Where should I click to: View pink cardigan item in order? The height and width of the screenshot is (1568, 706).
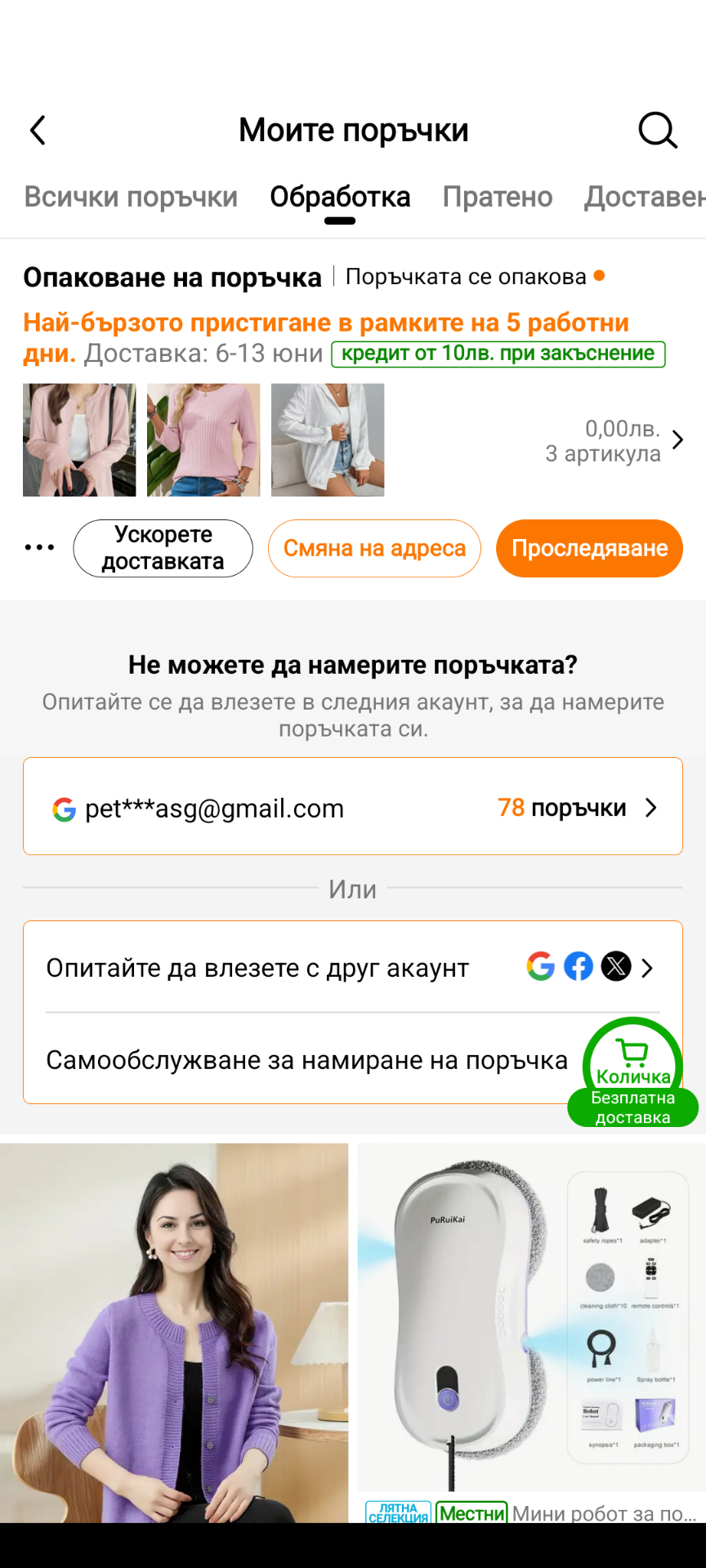click(79, 440)
